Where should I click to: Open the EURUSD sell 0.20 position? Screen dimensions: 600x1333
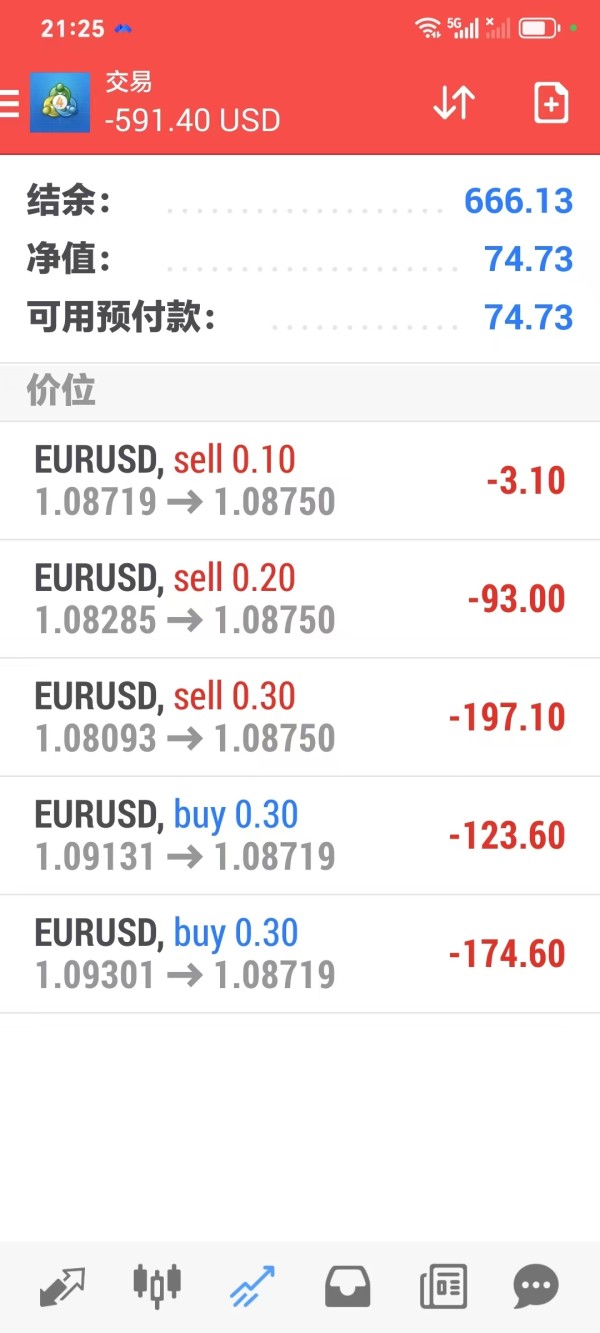[x=300, y=598]
